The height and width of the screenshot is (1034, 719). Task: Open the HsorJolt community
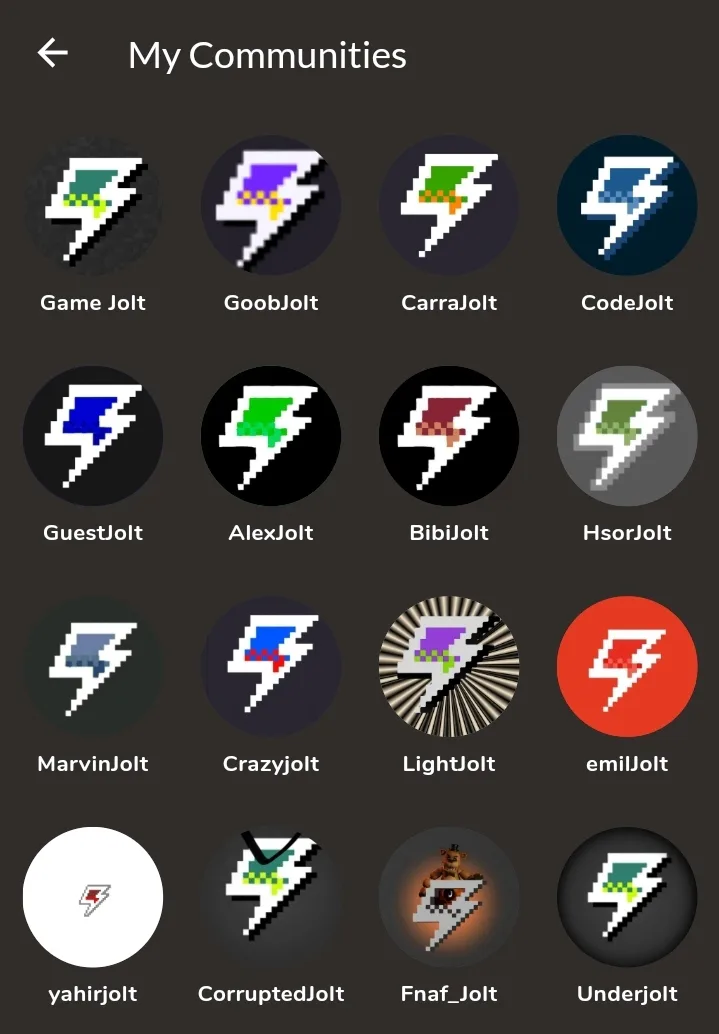tap(627, 436)
